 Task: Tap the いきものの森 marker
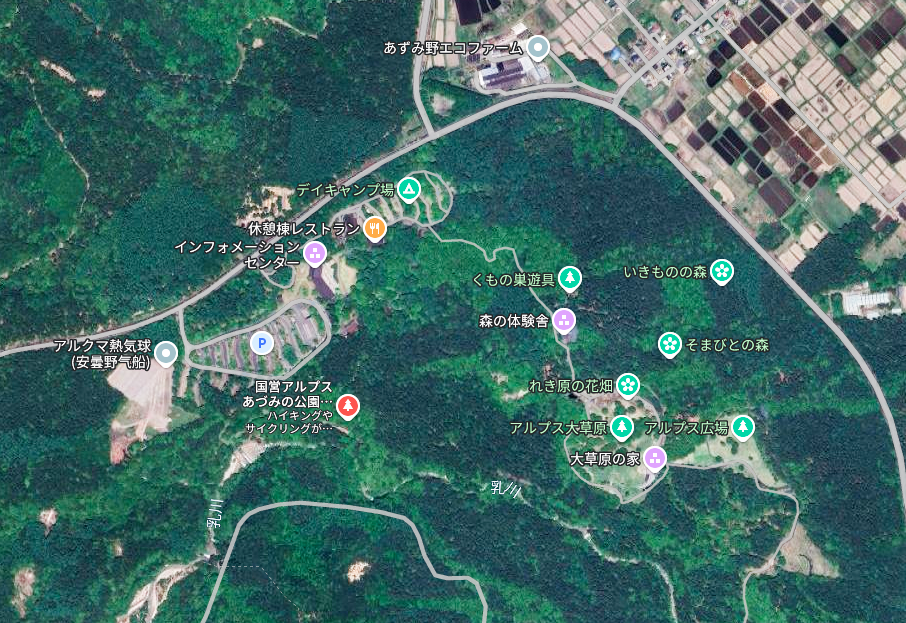pos(722,271)
